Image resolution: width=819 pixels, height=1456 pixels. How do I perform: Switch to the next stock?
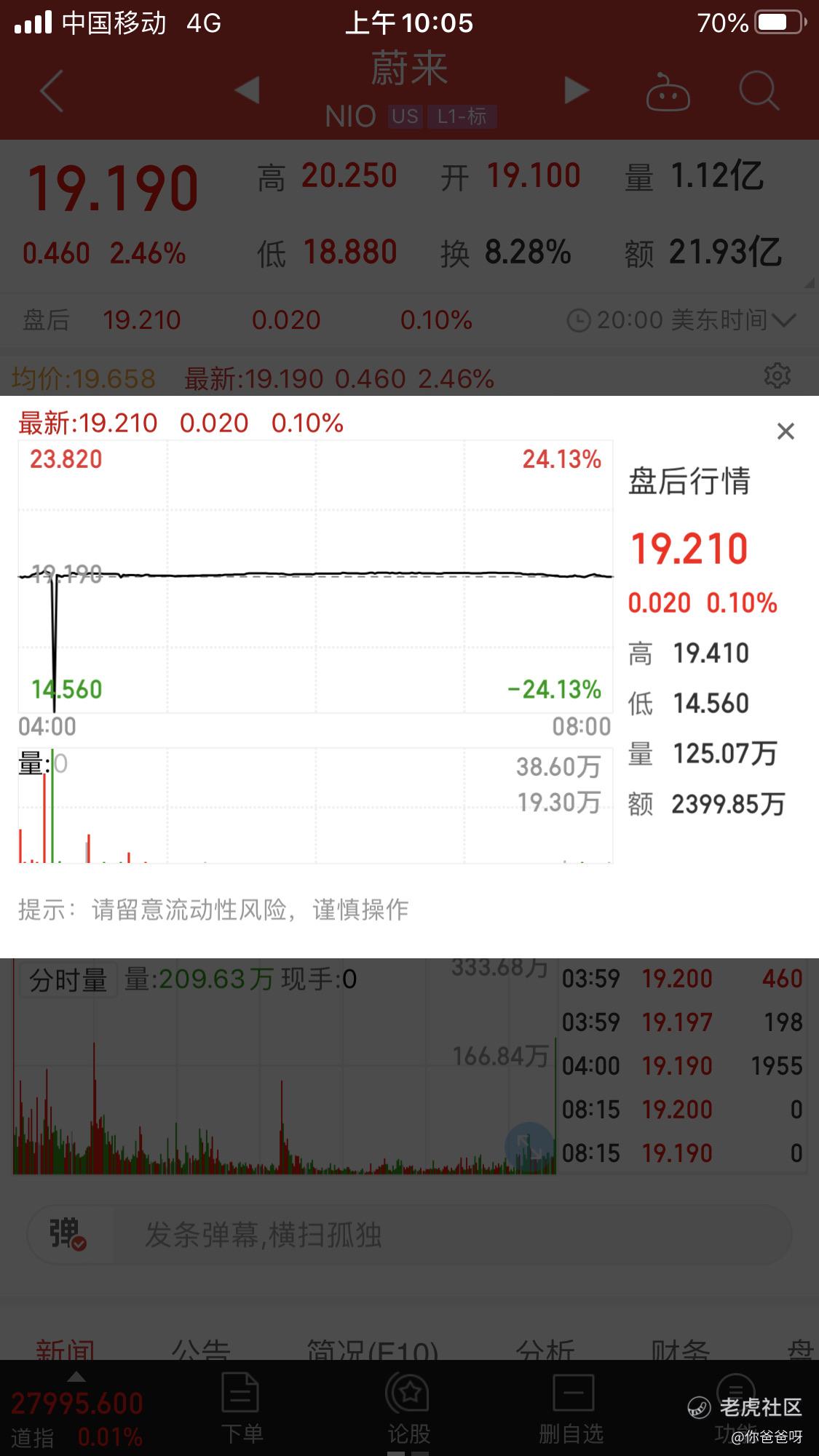[577, 90]
